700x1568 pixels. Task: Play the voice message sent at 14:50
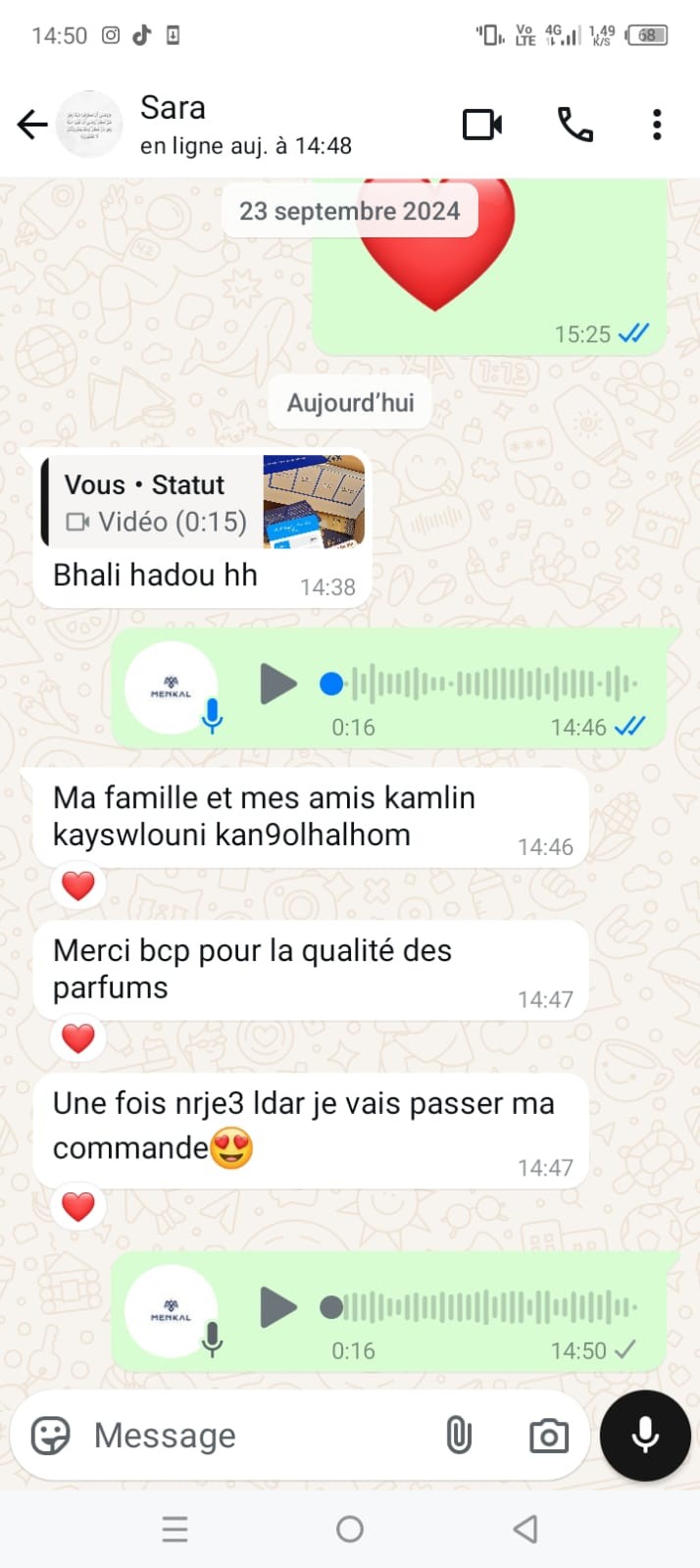(x=277, y=1307)
